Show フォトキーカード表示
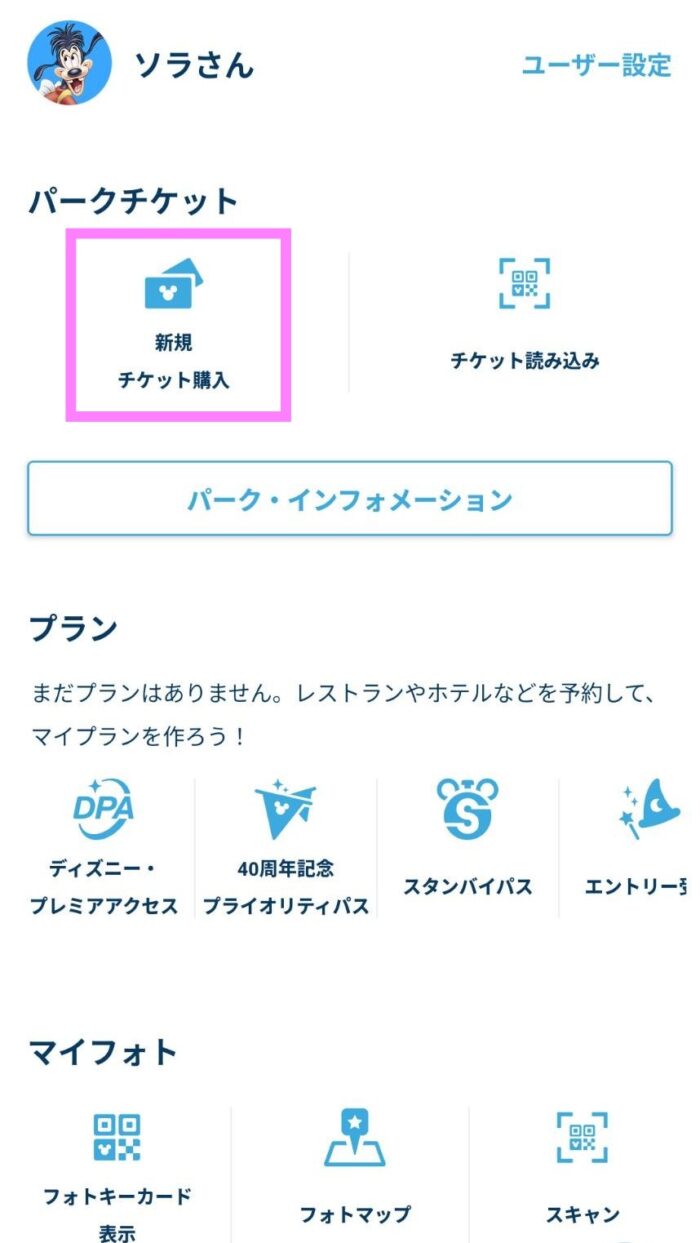Screen dimensions: 700x1243 (117, 1172)
